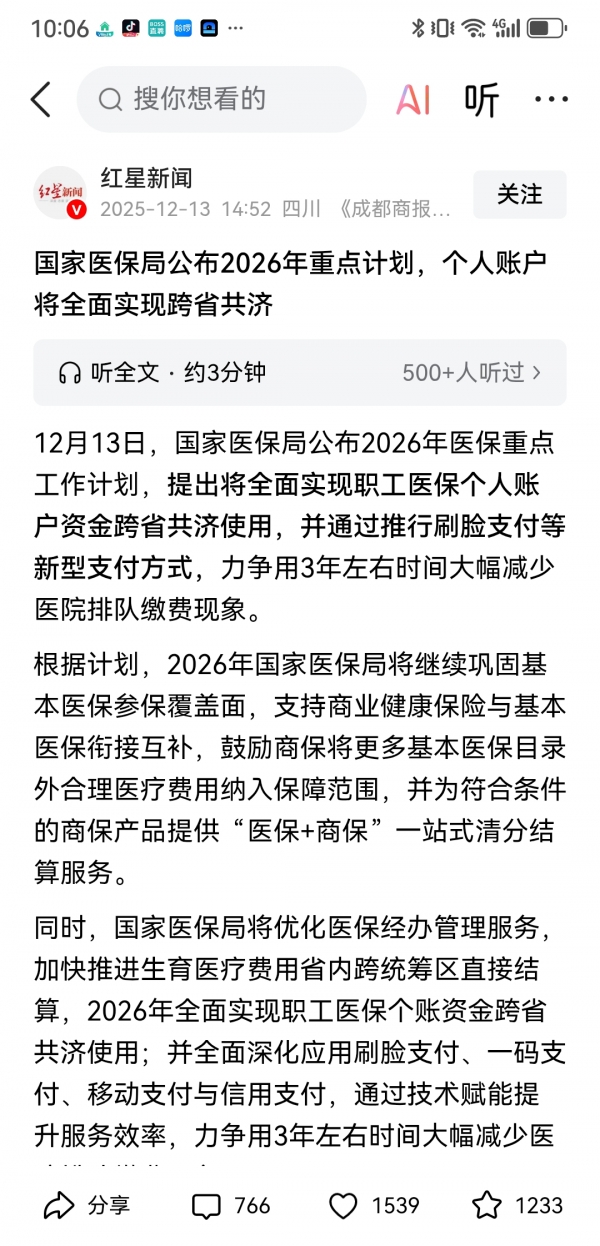Open the 搜你想看的 search box
Image resolution: width=600 pixels, height=1246 pixels.
pyautogui.click(x=221, y=99)
